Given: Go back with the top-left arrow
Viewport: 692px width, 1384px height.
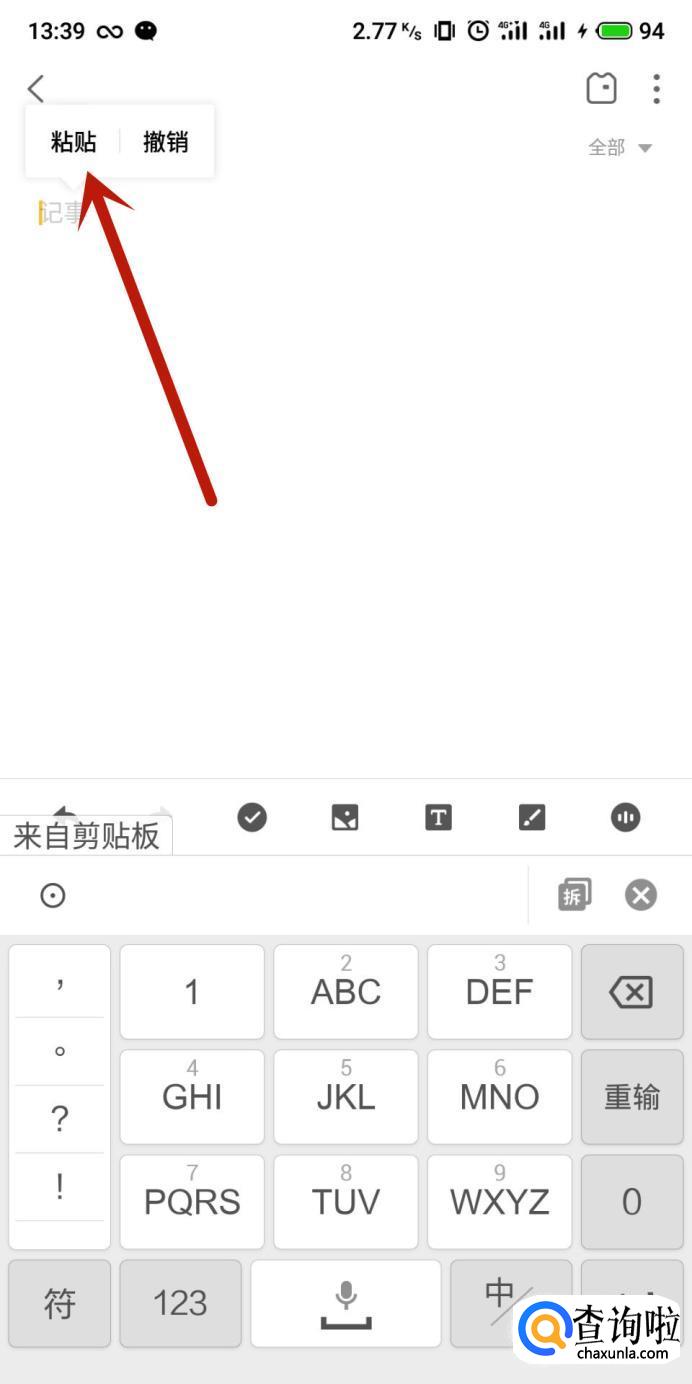Looking at the screenshot, I should [36, 88].
